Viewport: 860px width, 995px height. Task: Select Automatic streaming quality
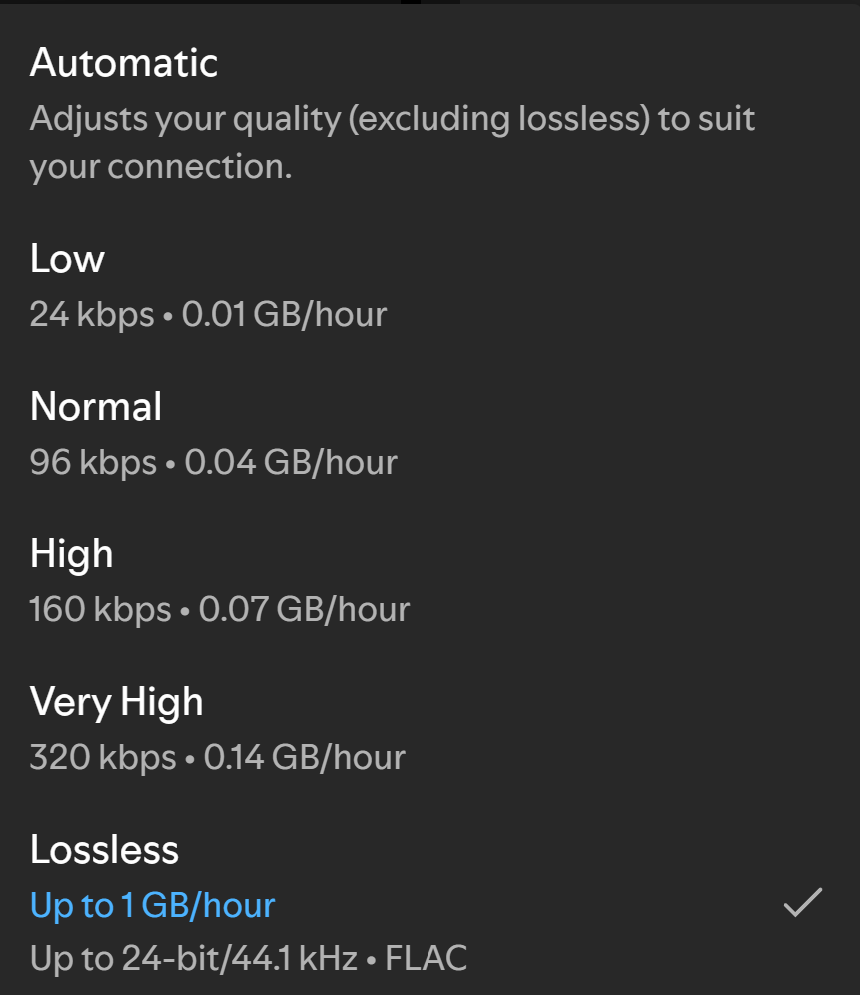click(125, 64)
